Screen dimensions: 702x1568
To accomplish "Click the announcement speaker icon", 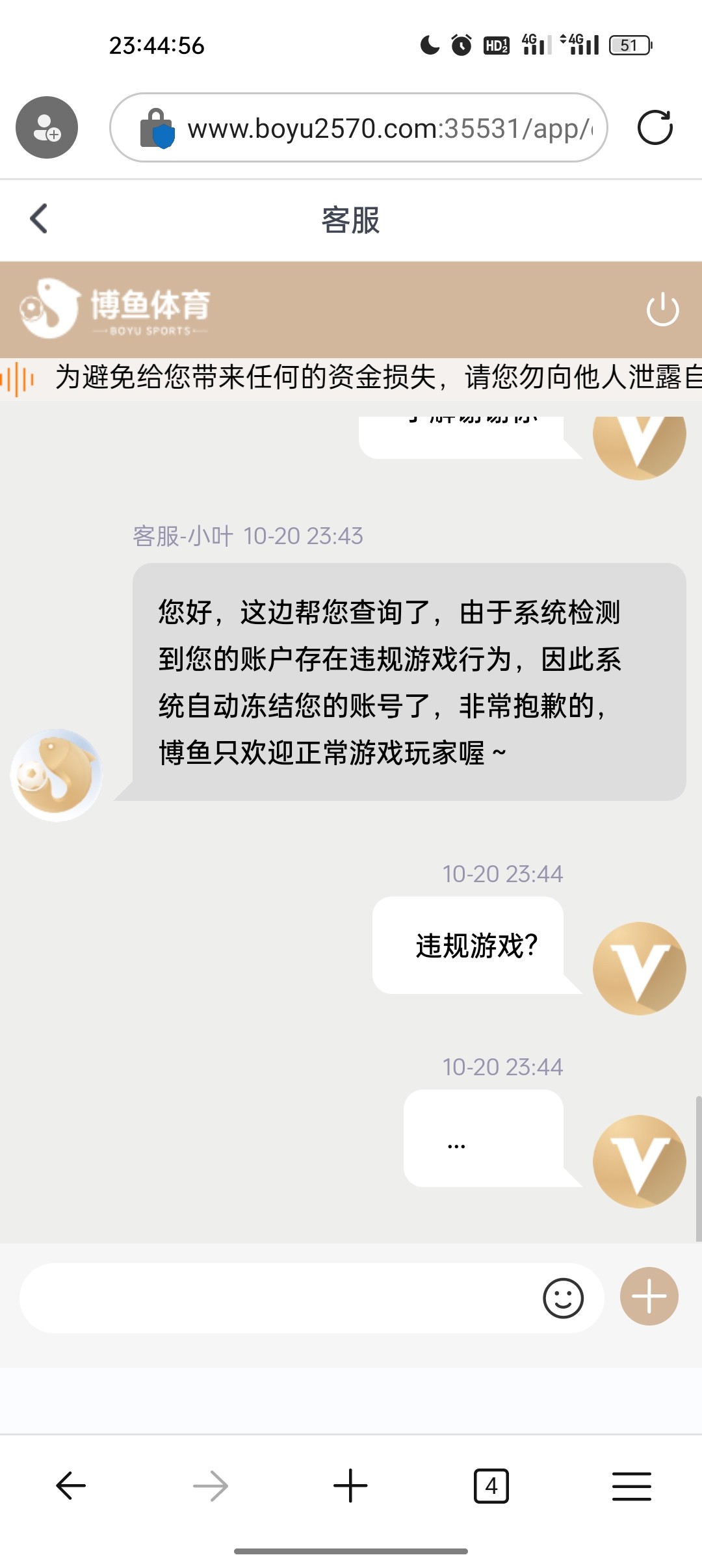I will pyautogui.click(x=16, y=377).
